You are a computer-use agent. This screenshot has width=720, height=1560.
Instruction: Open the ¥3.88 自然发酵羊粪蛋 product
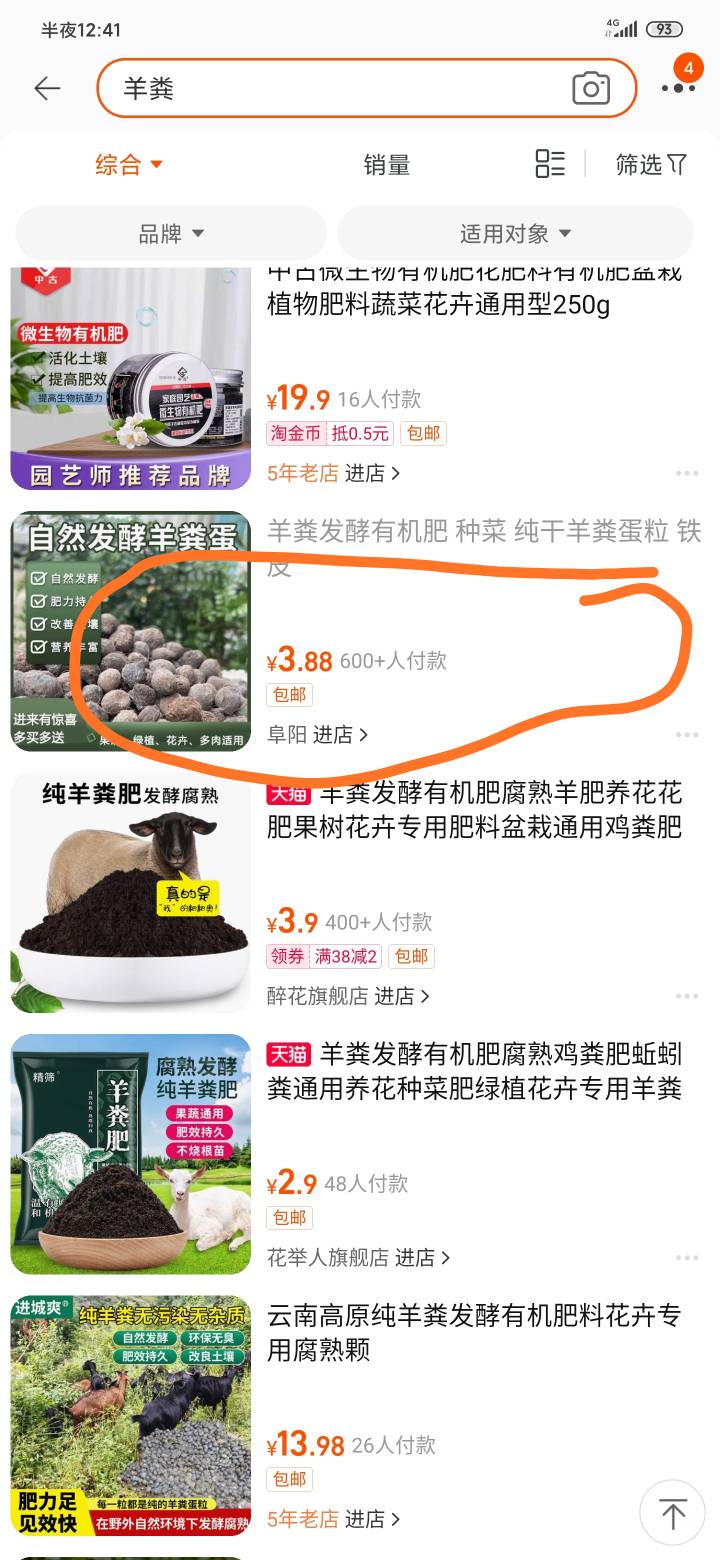(131, 631)
